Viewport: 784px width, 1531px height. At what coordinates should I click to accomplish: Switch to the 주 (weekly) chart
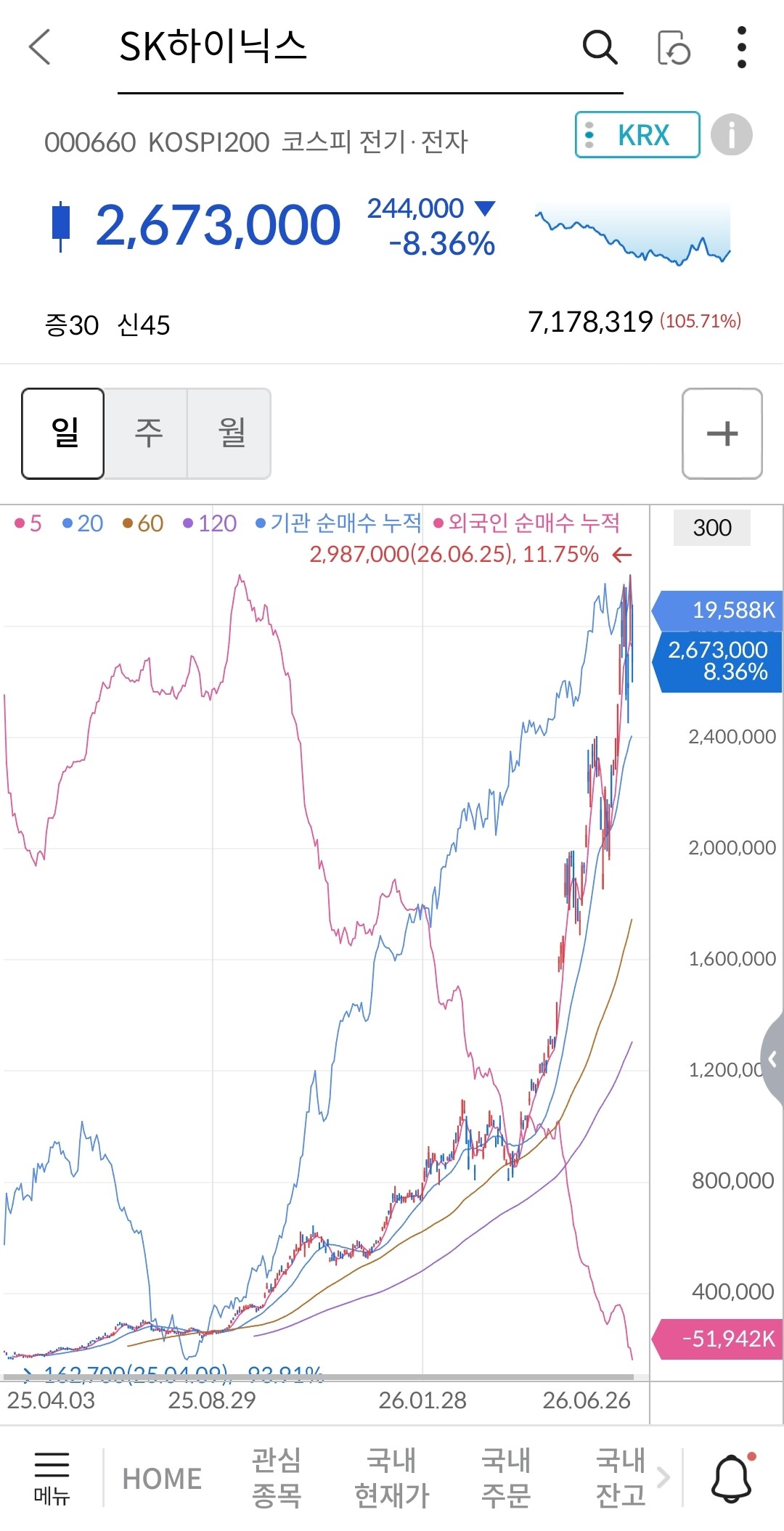point(147,433)
